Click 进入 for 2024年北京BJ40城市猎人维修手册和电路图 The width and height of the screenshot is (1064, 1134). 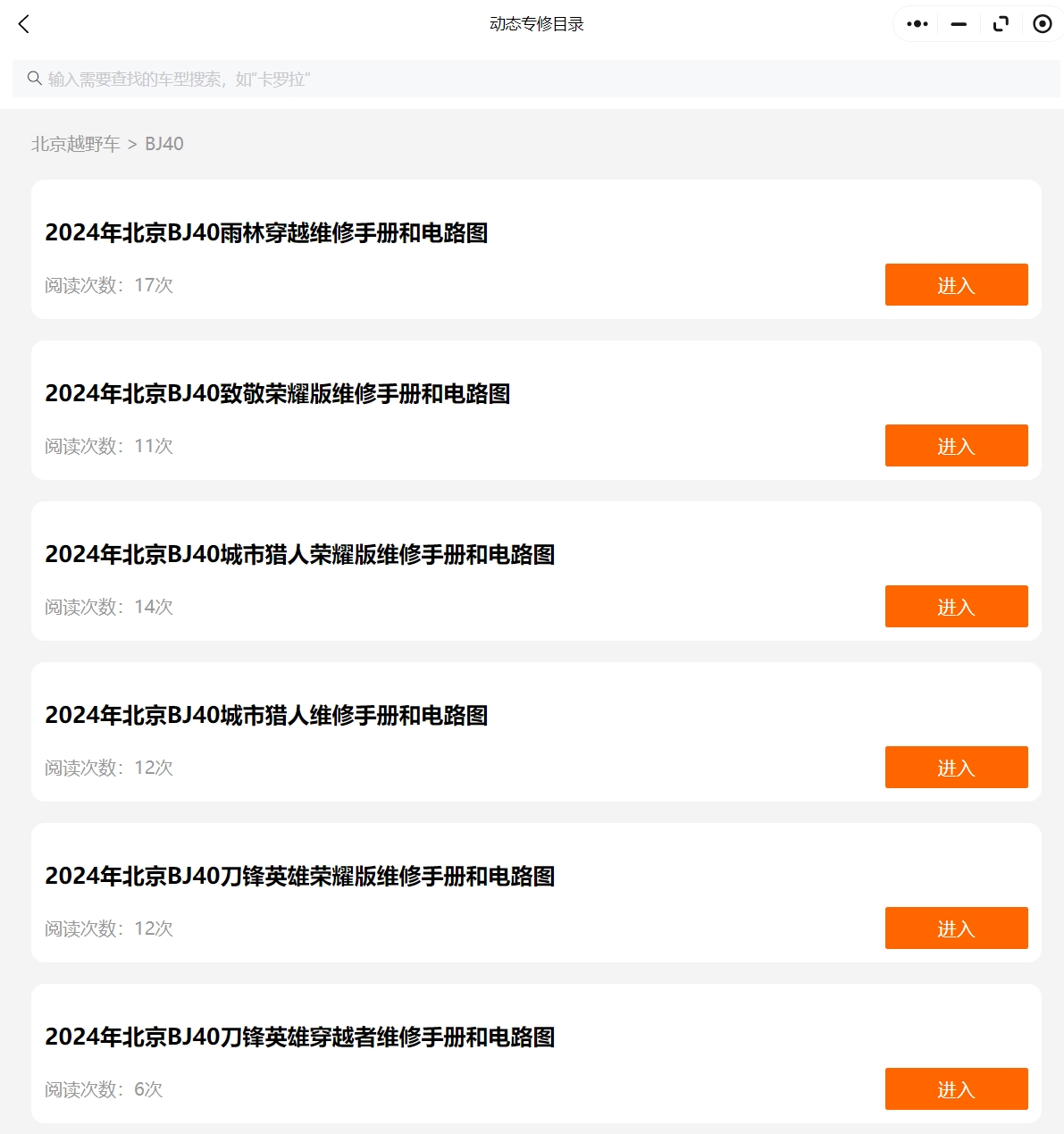click(956, 767)
